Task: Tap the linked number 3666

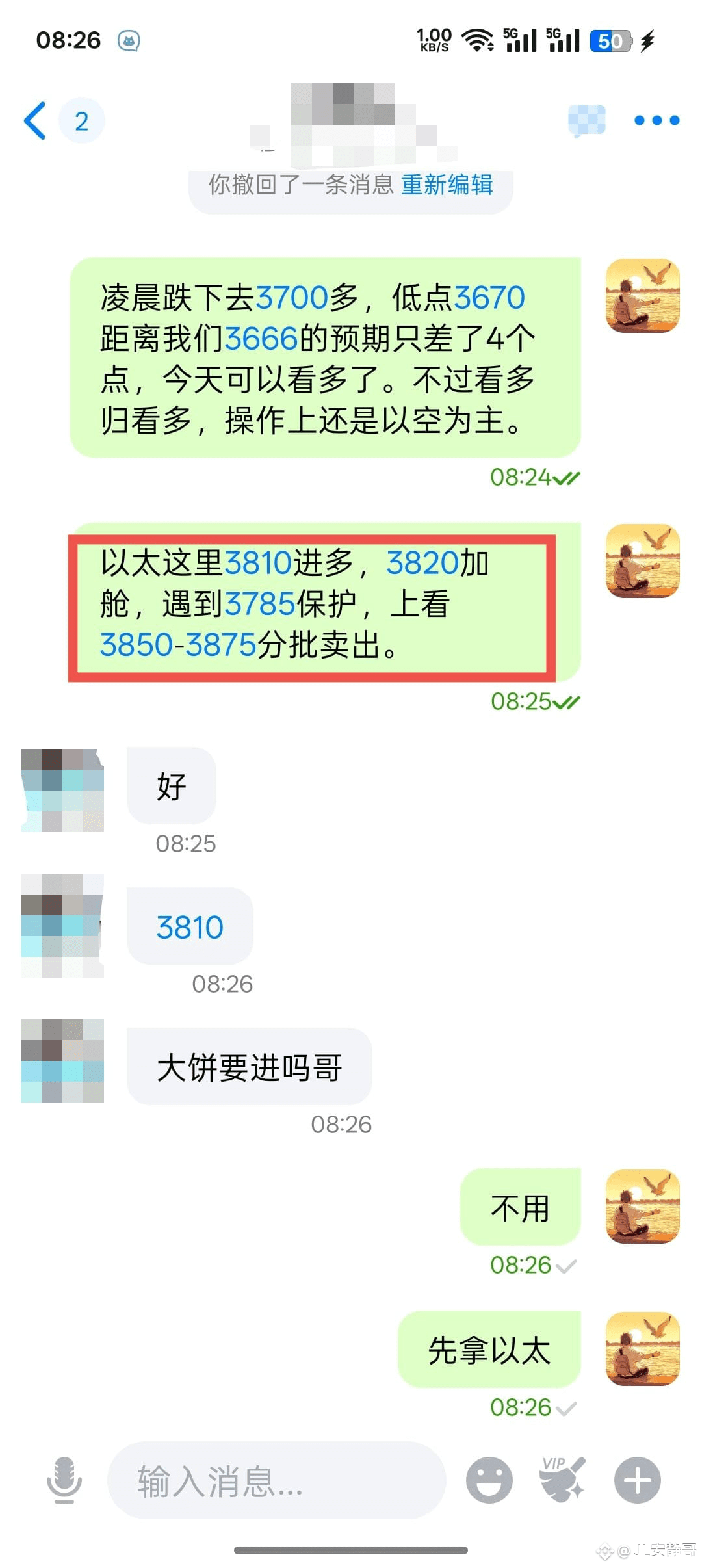Action: (x=261, y=339)
